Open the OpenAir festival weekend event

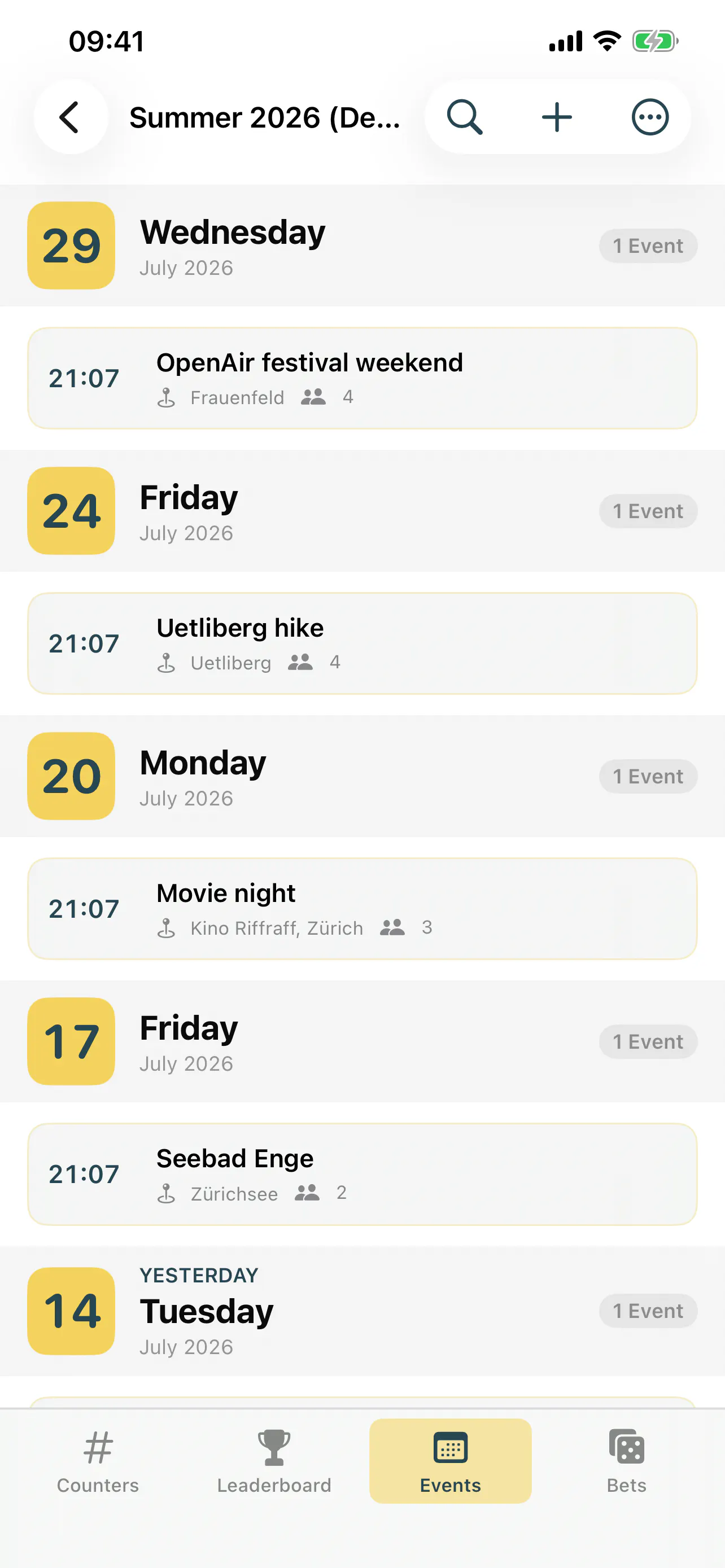point(362,378)
